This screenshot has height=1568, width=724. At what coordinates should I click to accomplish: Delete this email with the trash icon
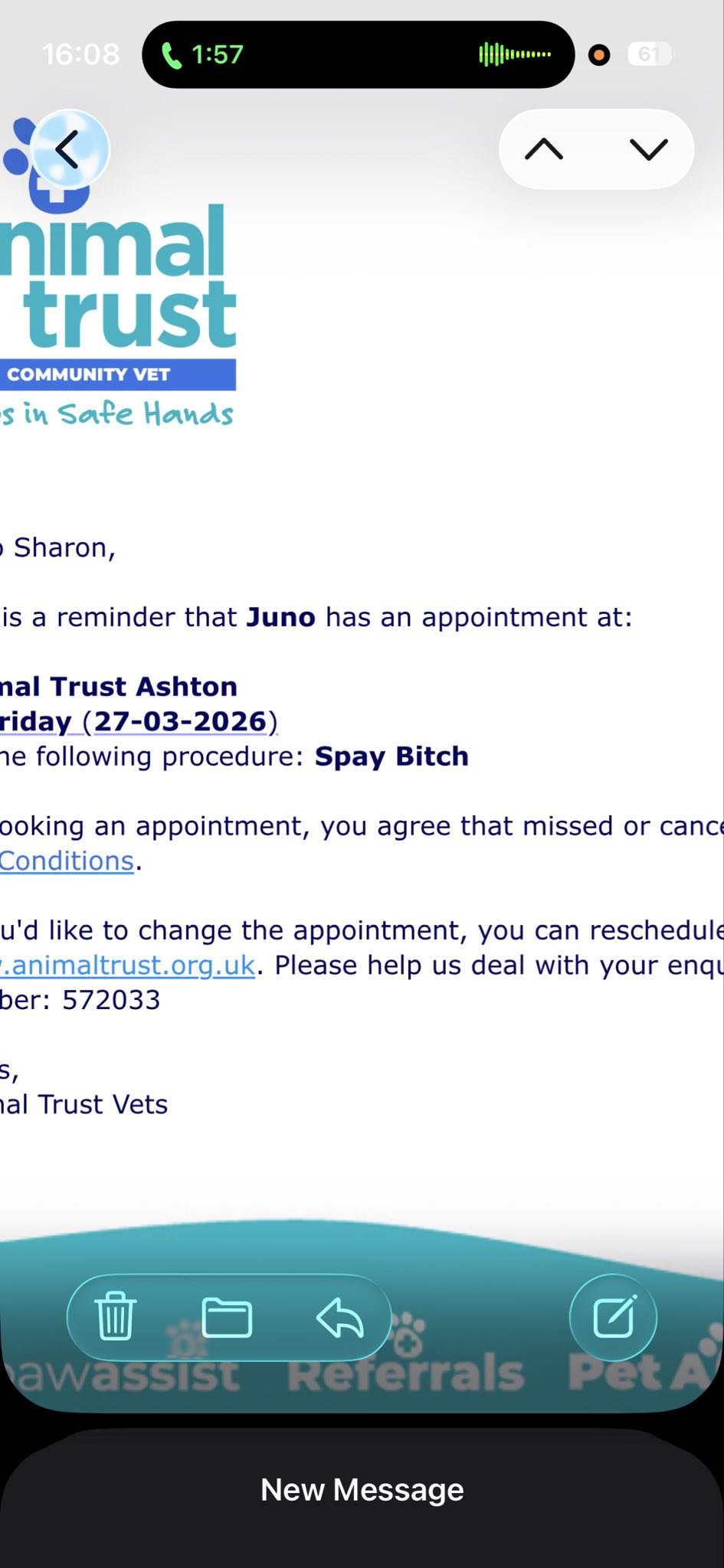(116, 1317)
